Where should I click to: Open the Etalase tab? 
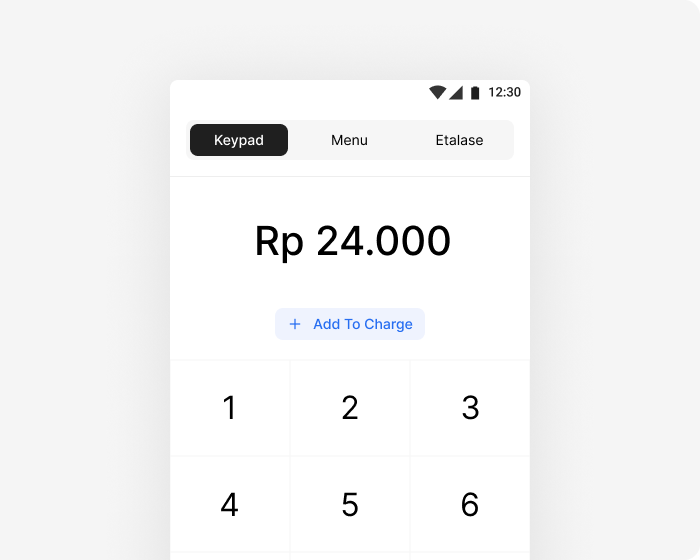[x=459, y=140]
